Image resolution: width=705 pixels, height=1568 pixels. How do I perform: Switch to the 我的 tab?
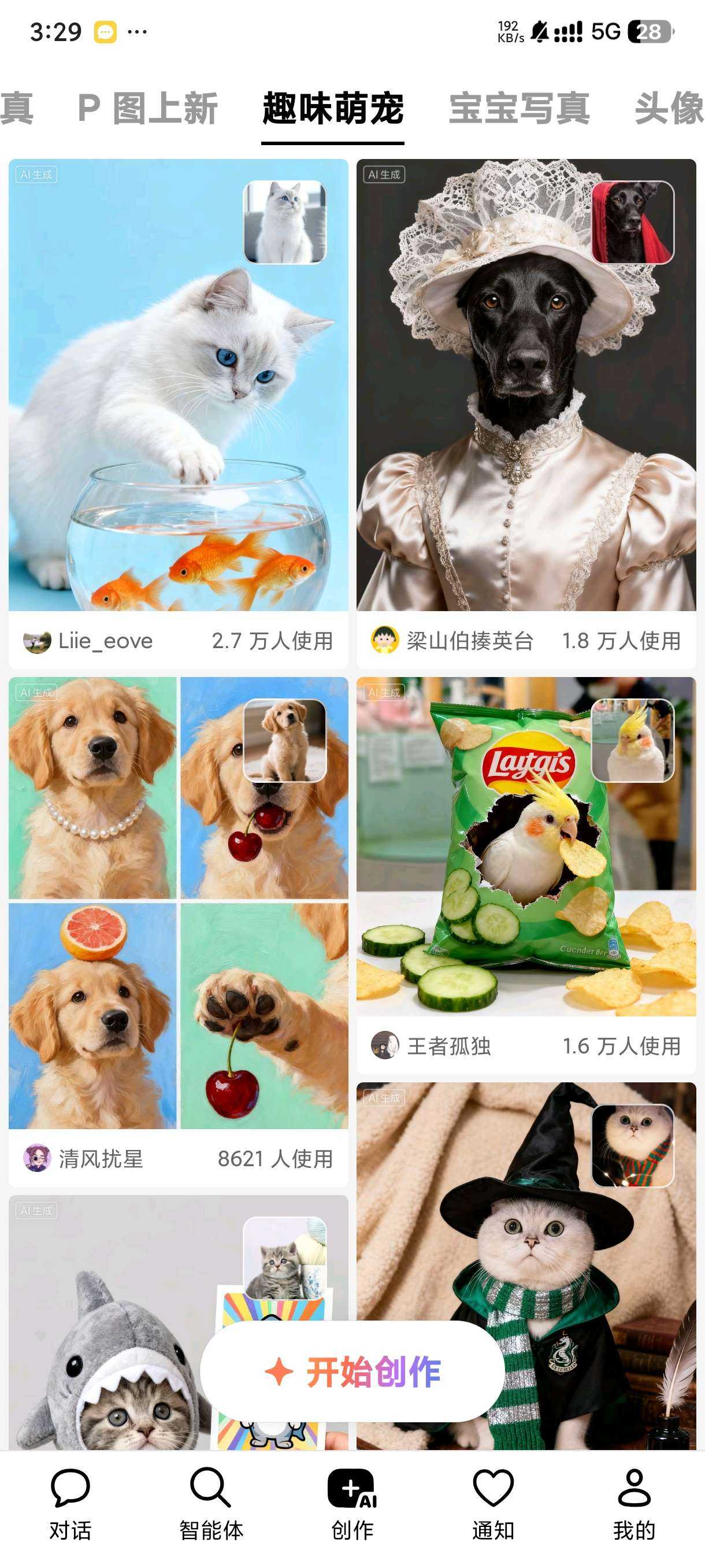pyautogui.click(x=634, y=1502)
